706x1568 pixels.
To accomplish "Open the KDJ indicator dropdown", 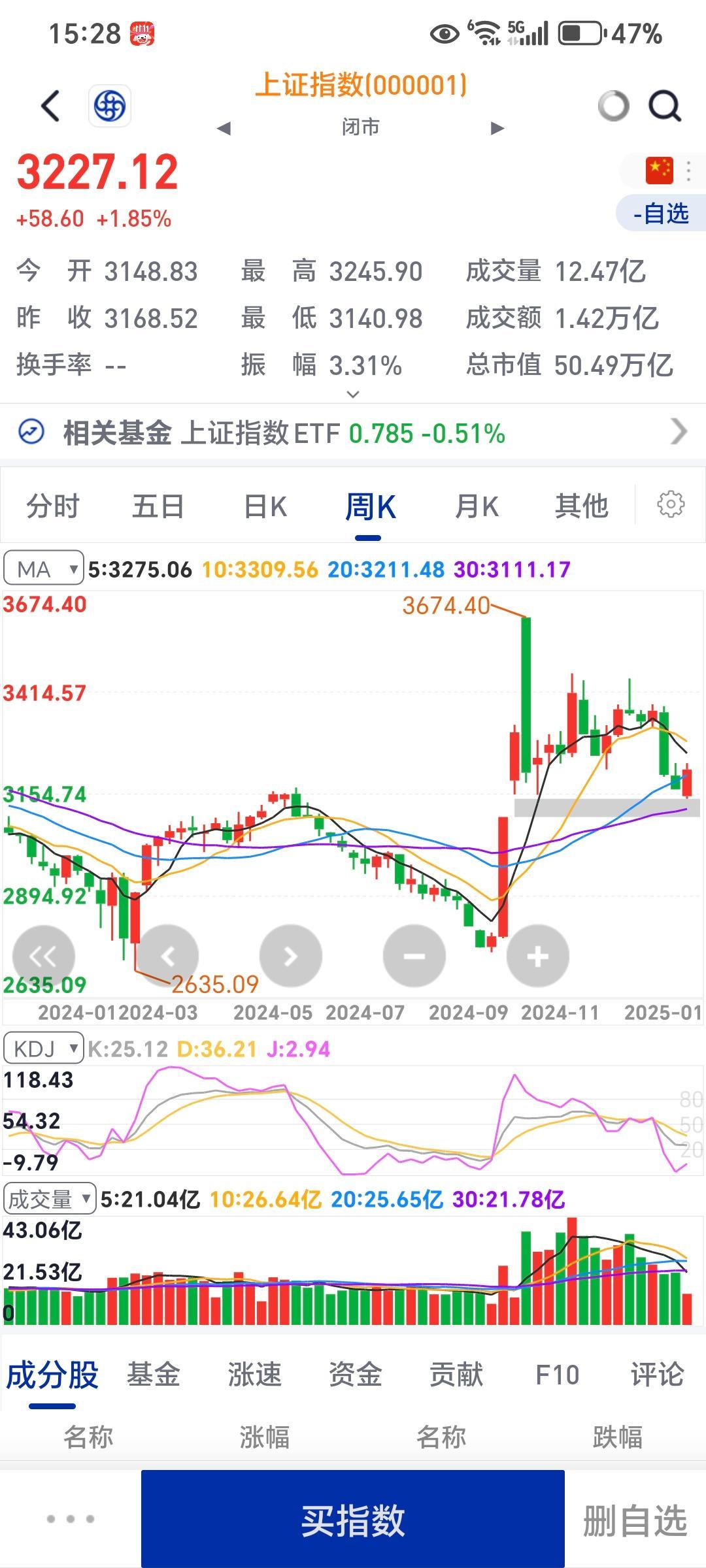I will [44, 1049].
